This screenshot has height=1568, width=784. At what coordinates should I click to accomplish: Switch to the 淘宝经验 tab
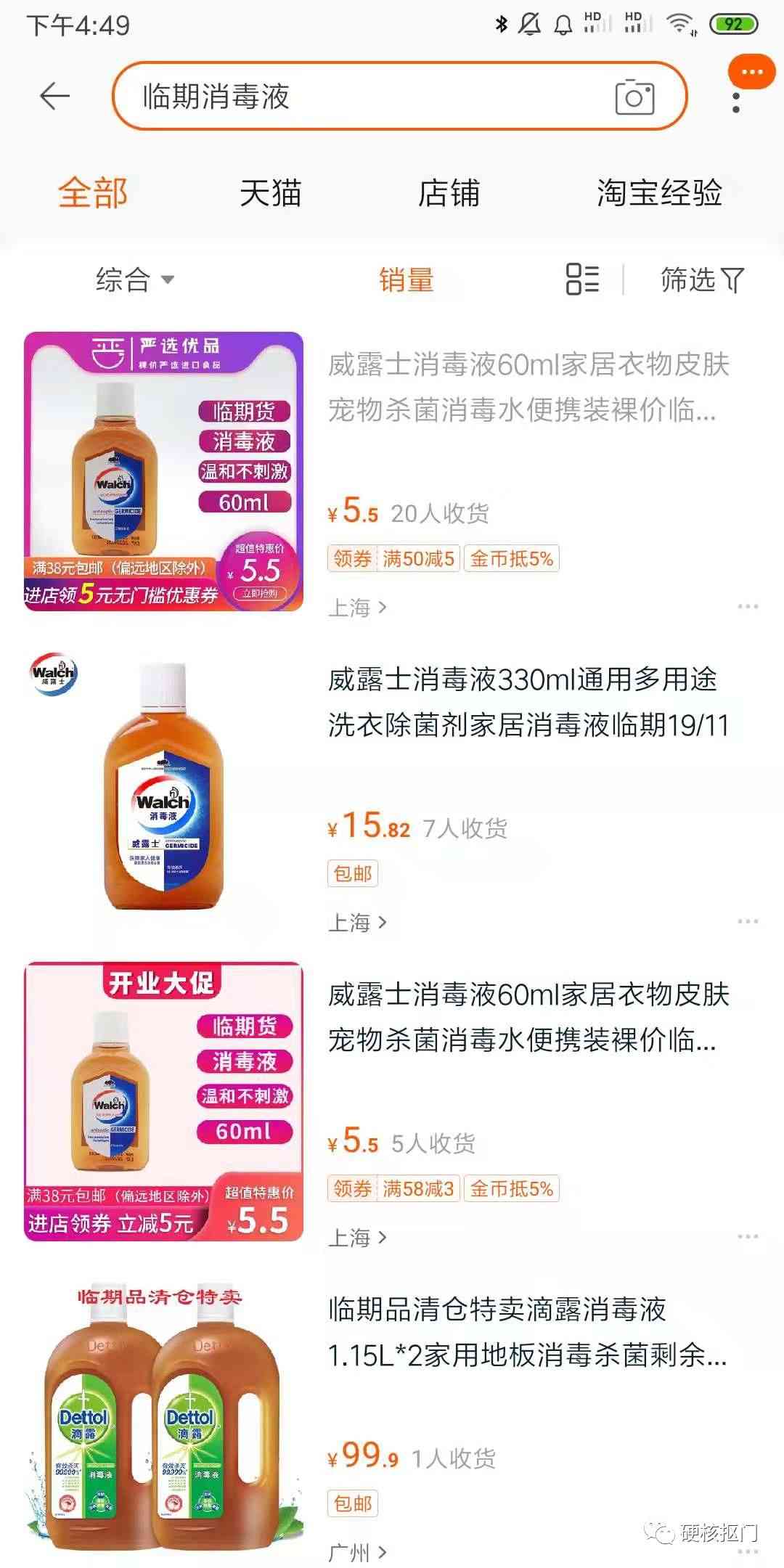[x=659, y=193]
